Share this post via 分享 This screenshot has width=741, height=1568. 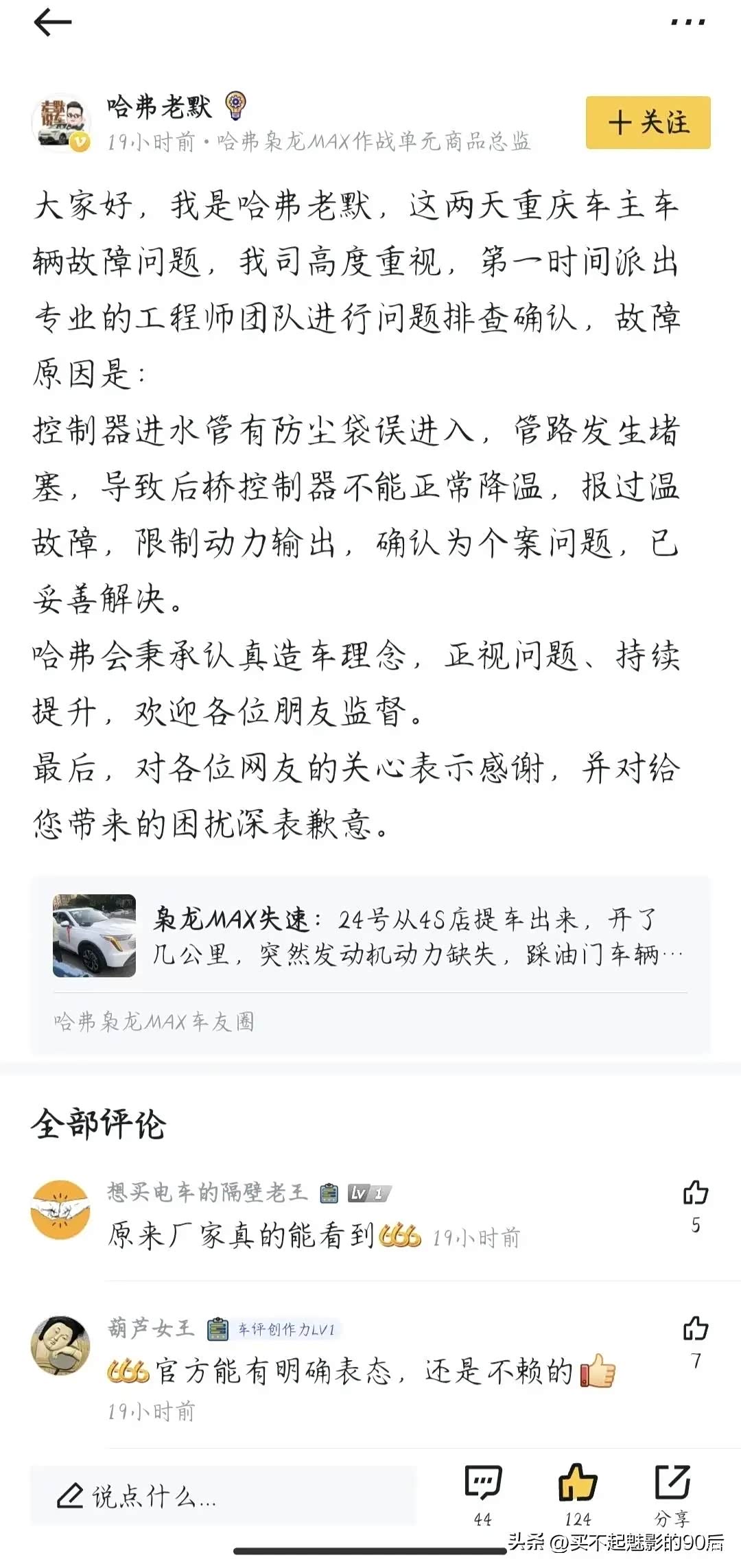click(672, 1484)
